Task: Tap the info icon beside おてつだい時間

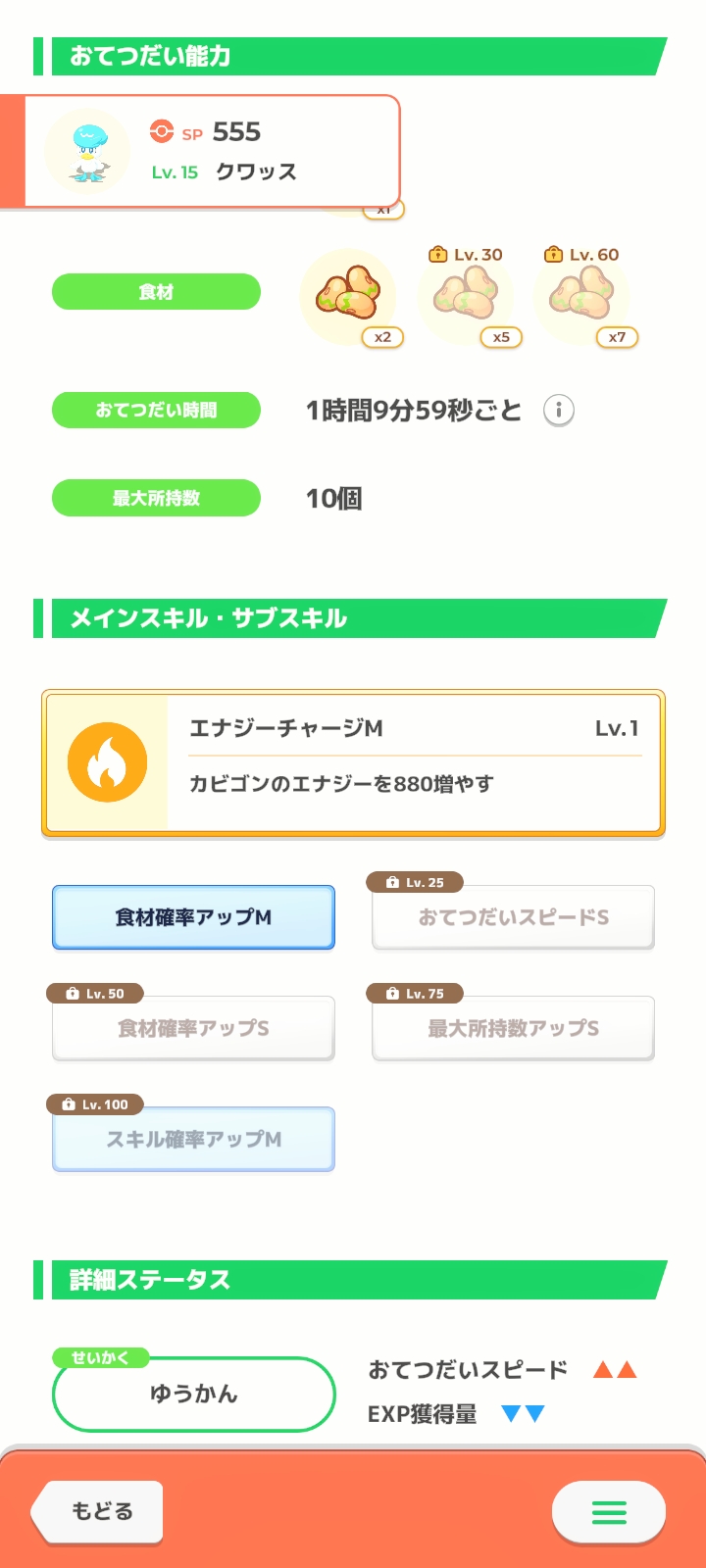Action: coord(559,410)
